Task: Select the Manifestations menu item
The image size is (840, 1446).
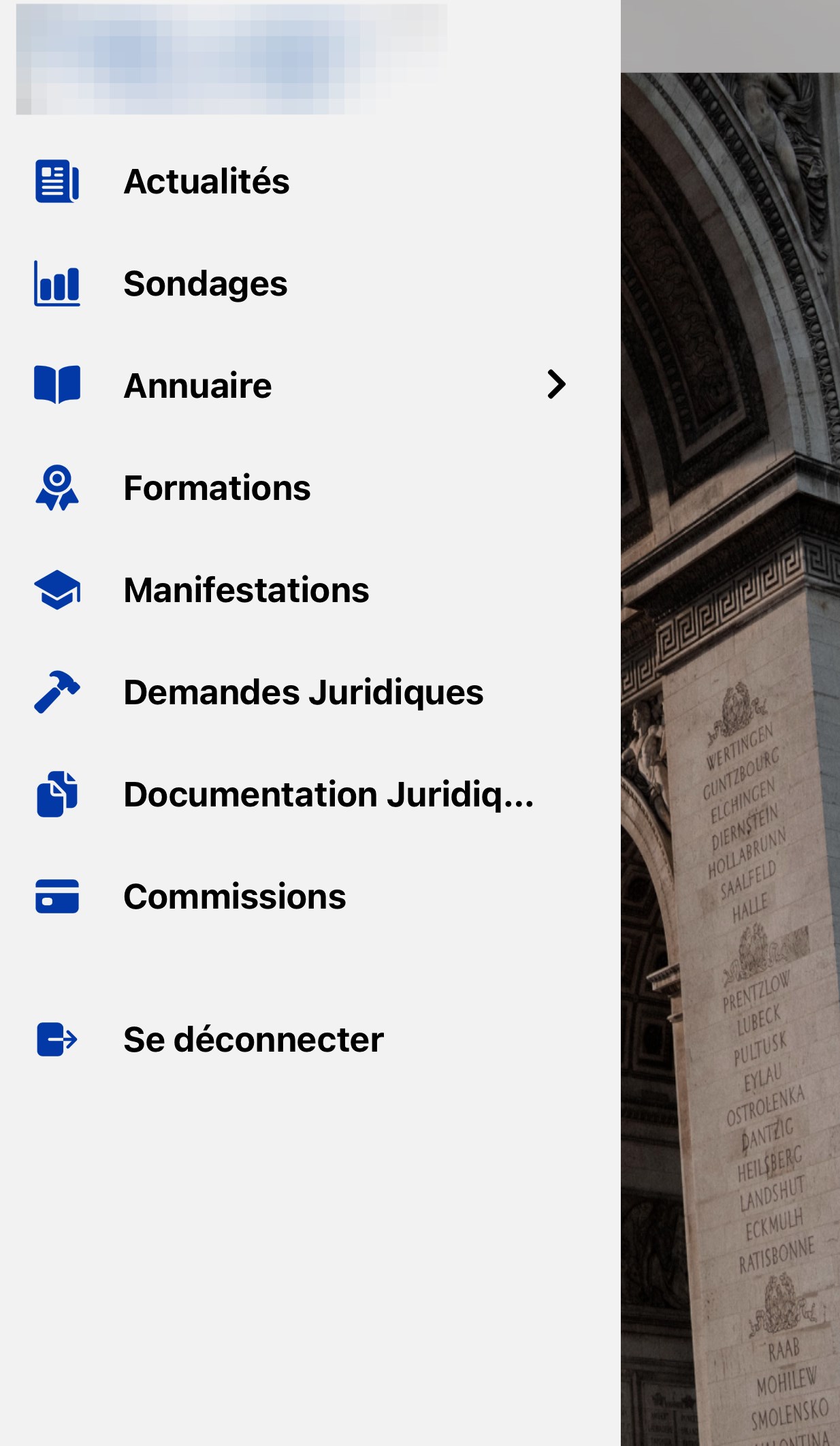Action: 246,590
